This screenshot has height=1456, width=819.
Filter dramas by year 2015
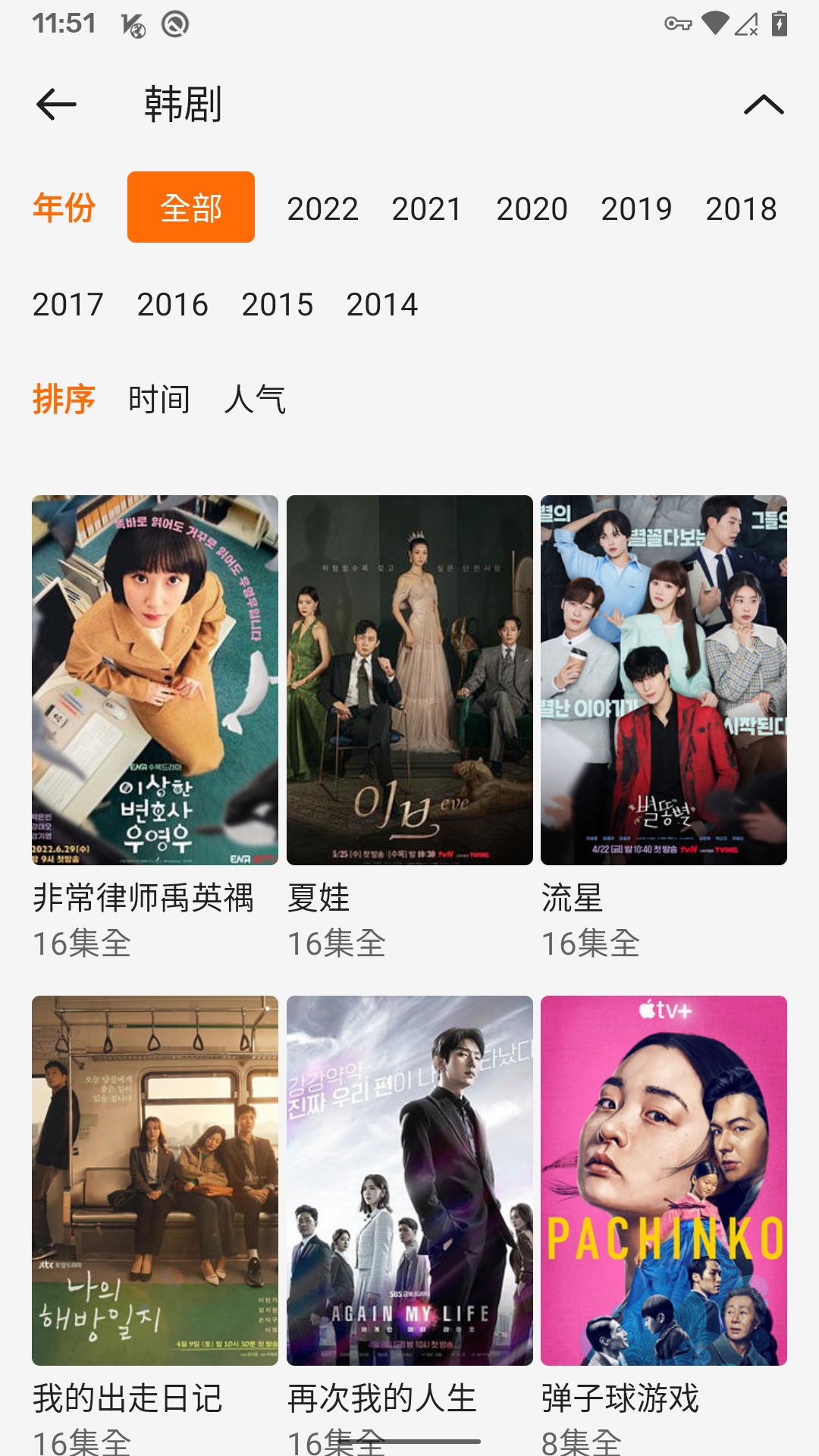click(x=277, y=304)
